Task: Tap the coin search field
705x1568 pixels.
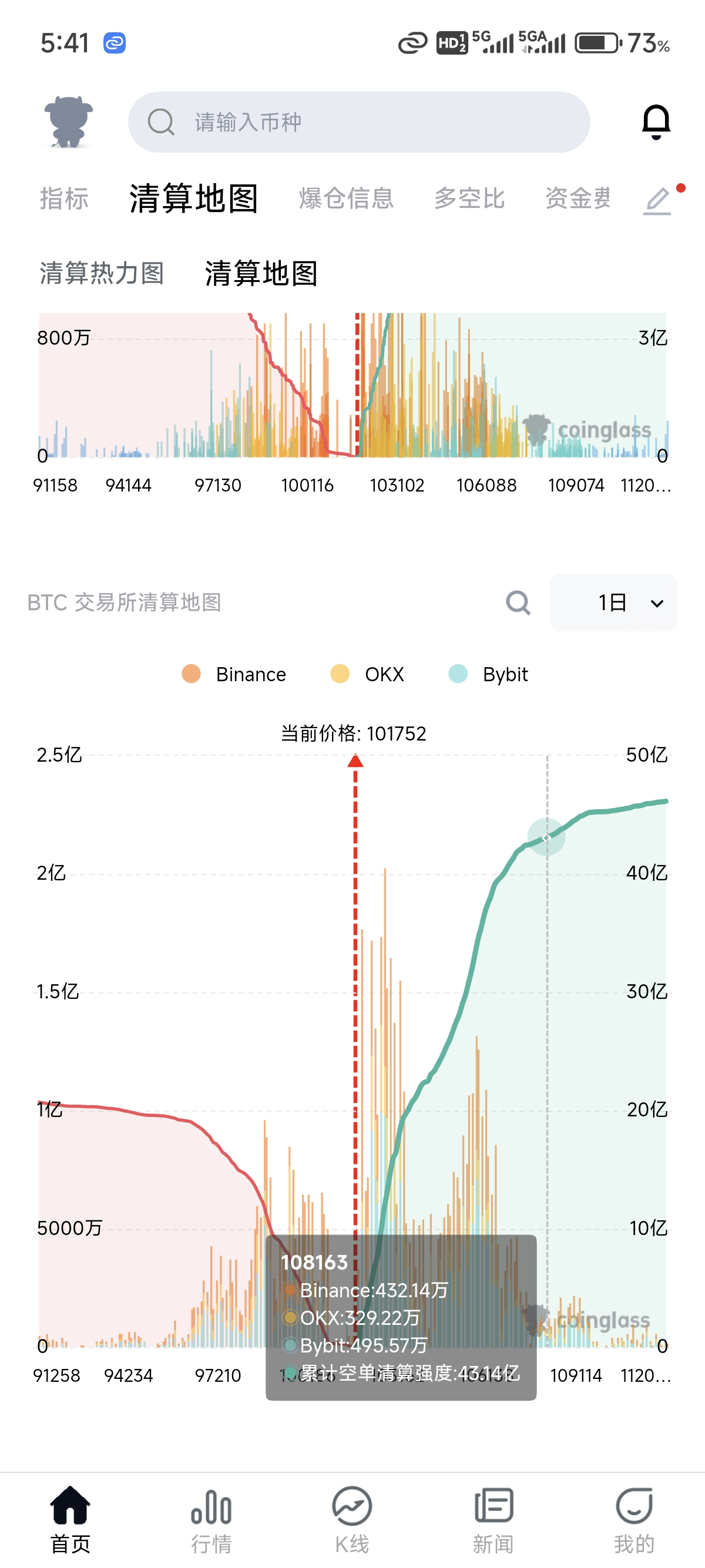Action: [358, 122]
